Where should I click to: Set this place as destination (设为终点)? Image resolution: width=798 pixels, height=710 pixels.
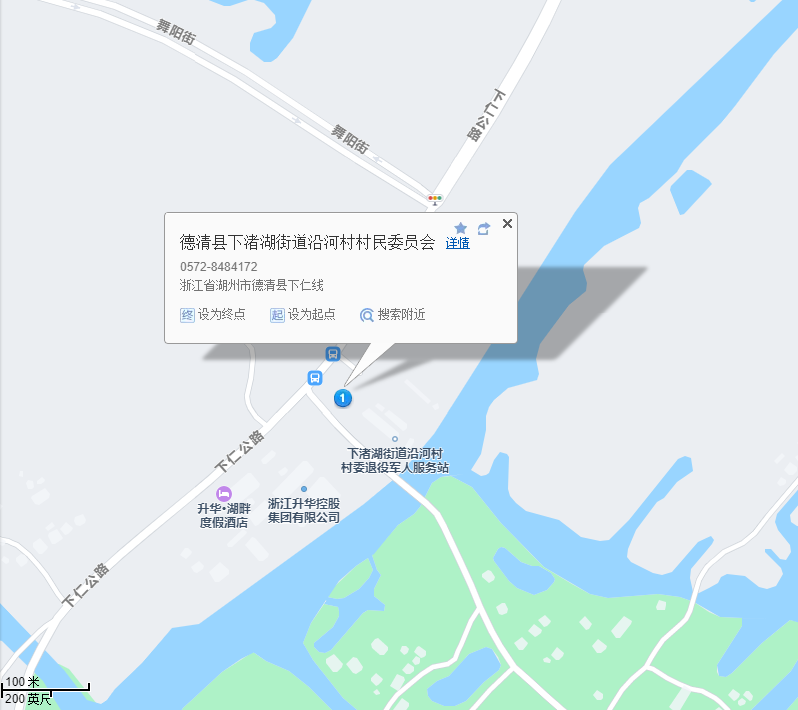[213, 314]
